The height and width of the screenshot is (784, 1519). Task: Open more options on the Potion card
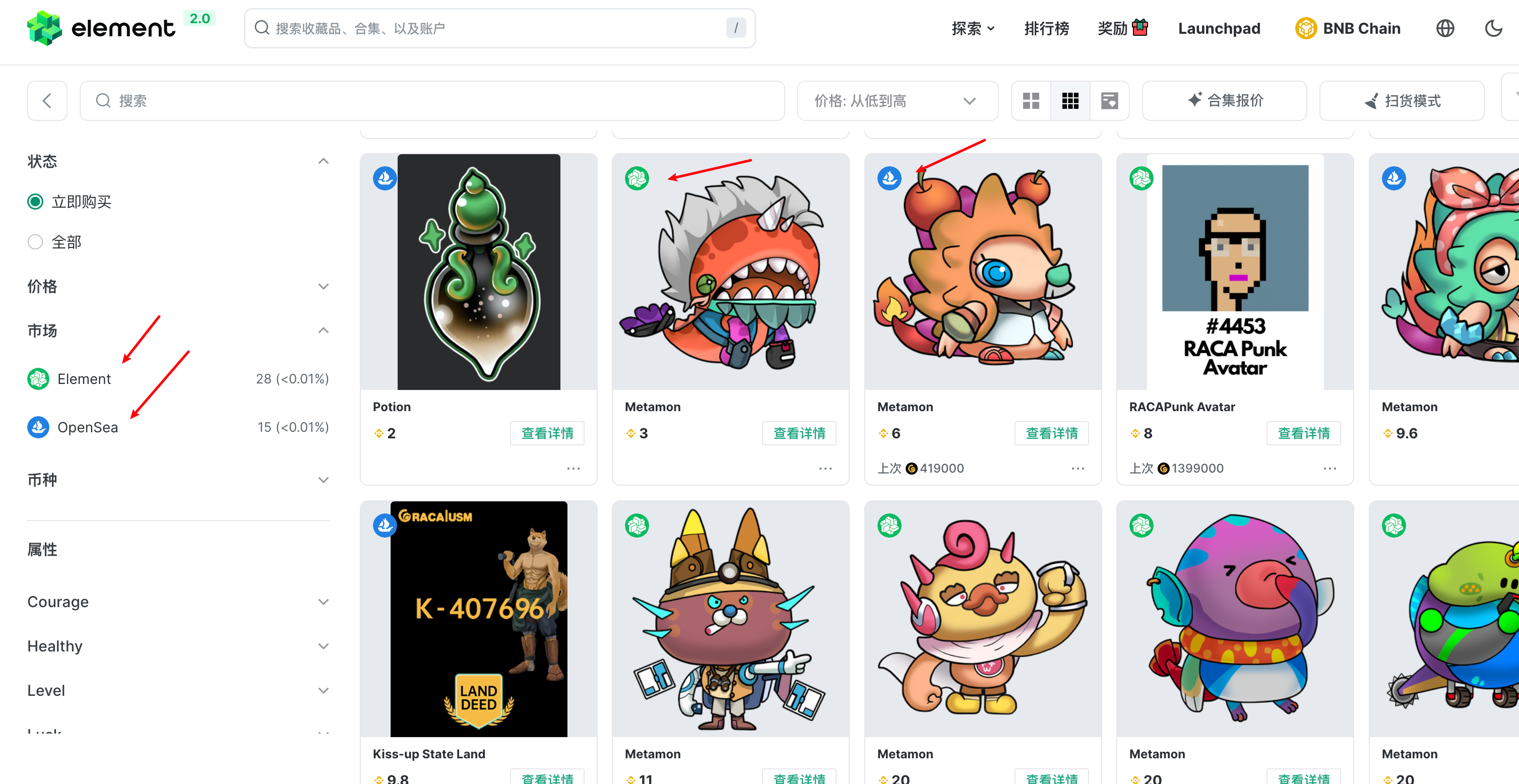click(573, 469)
